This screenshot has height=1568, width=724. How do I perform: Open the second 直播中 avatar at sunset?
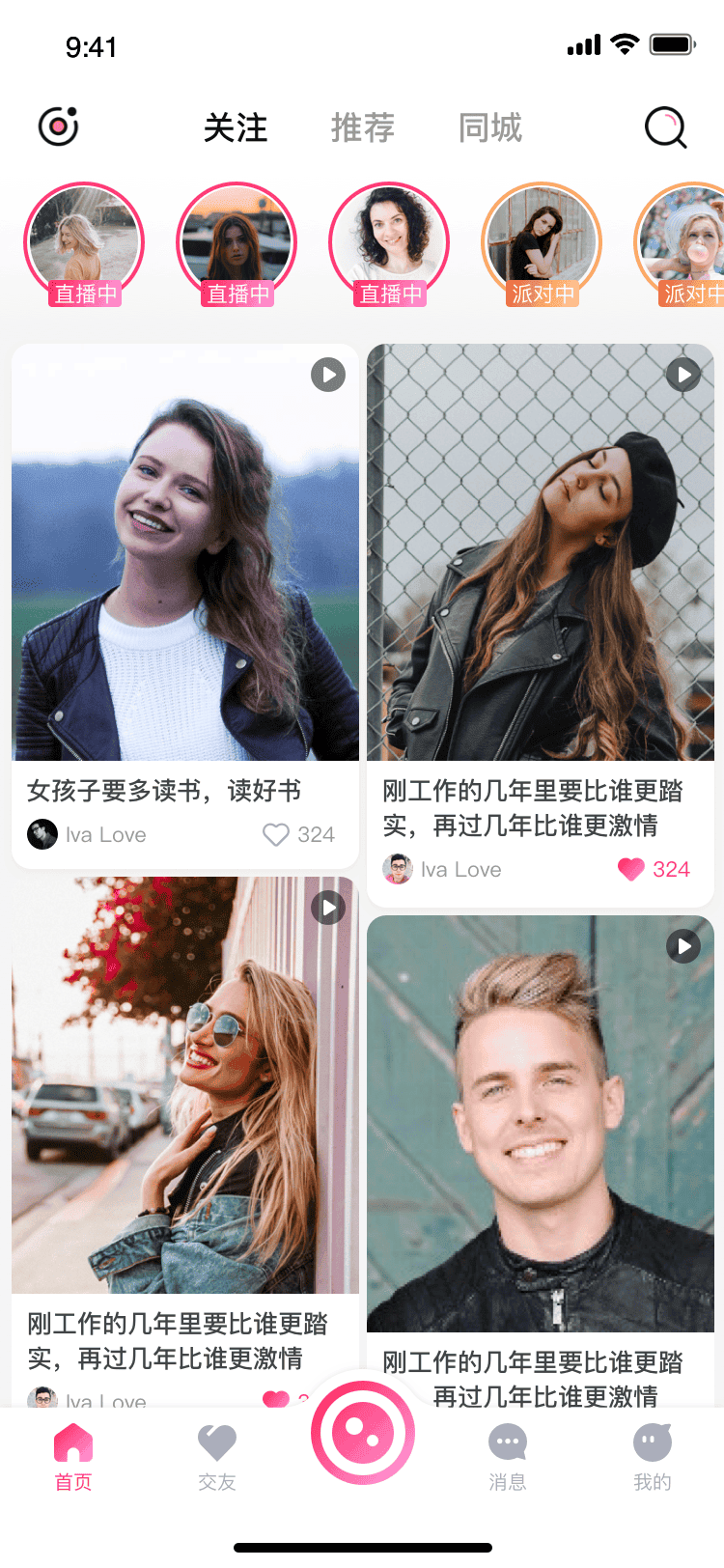tap(237, 243)
